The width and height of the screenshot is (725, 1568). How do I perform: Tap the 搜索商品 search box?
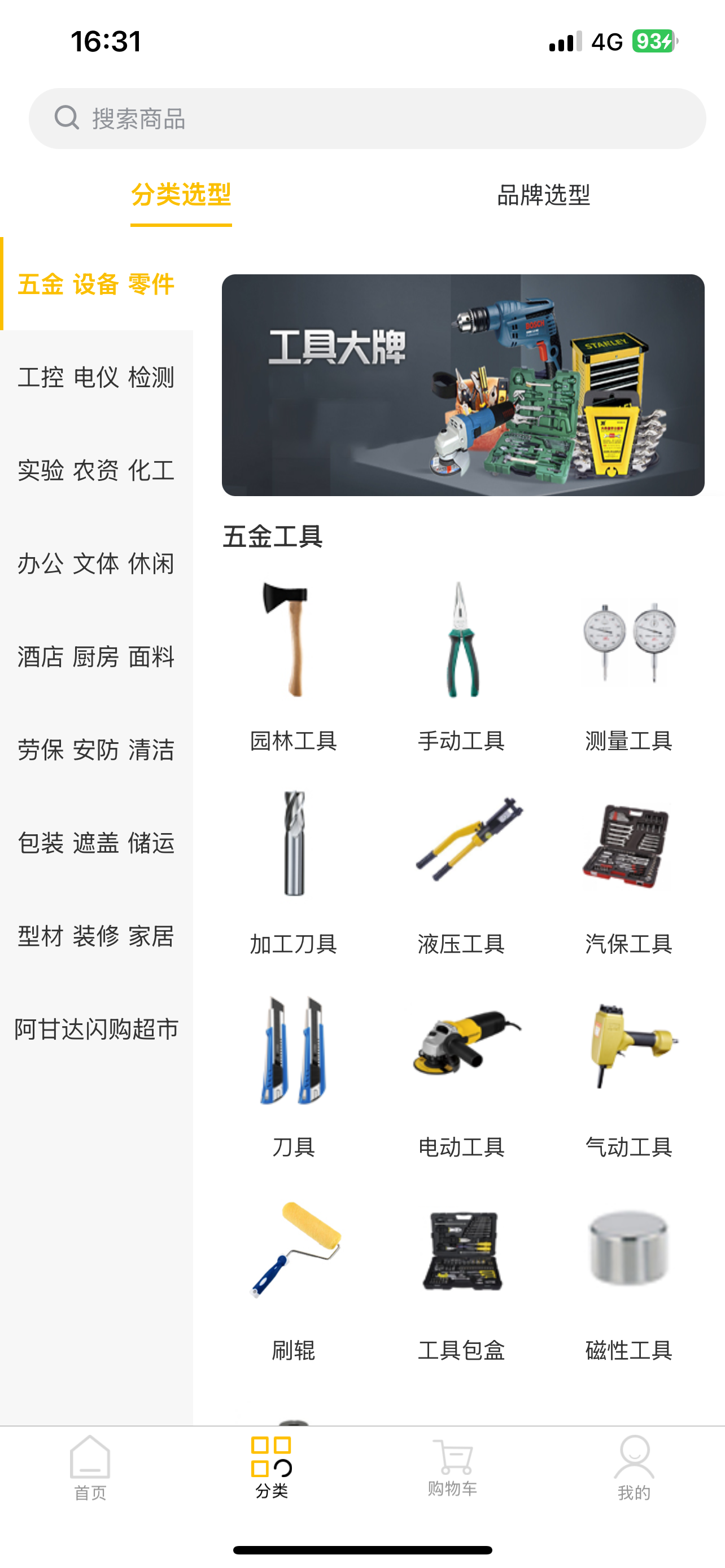[x=367, y=119]
